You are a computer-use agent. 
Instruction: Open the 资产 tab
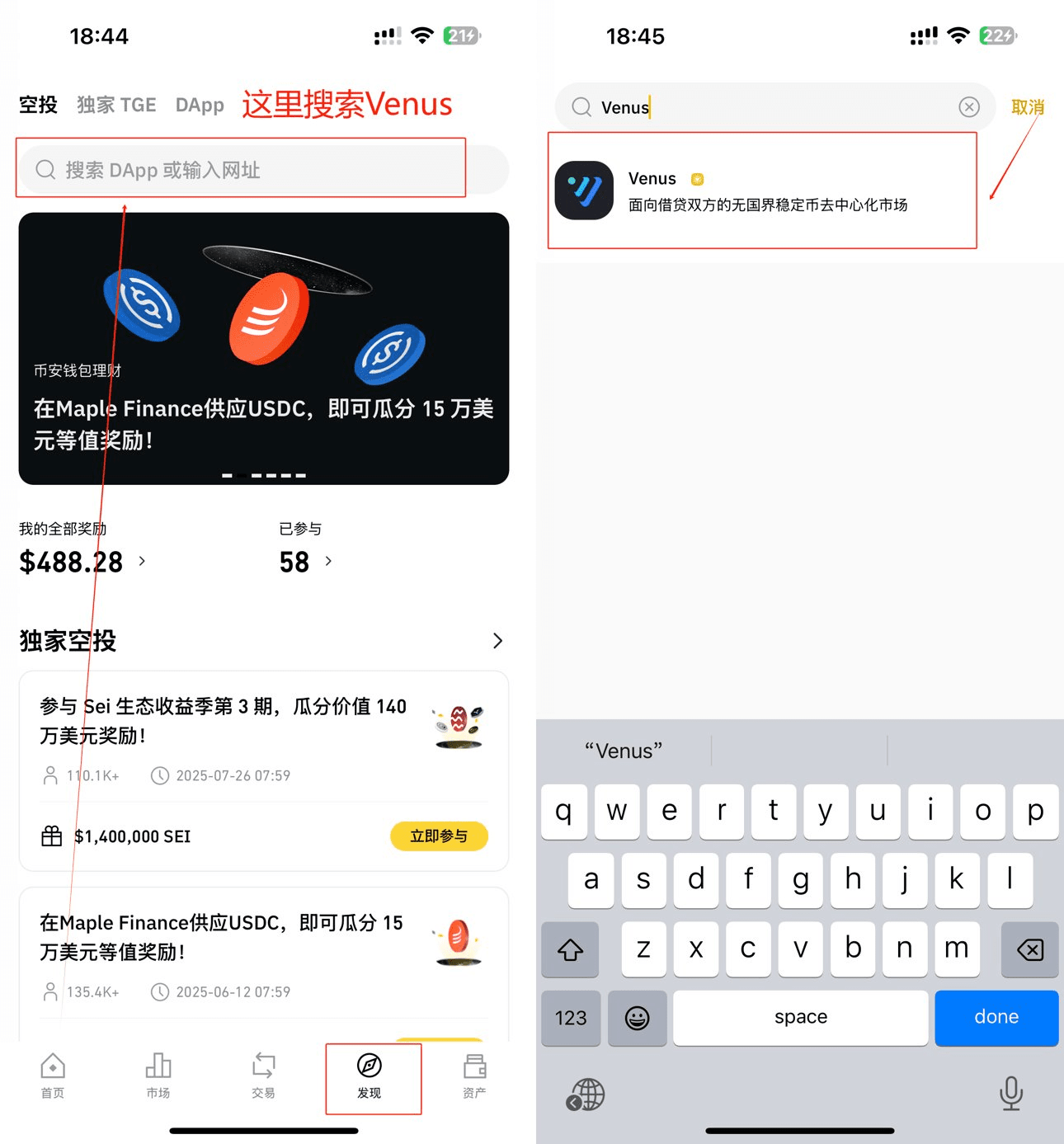tap(474, 1076)
